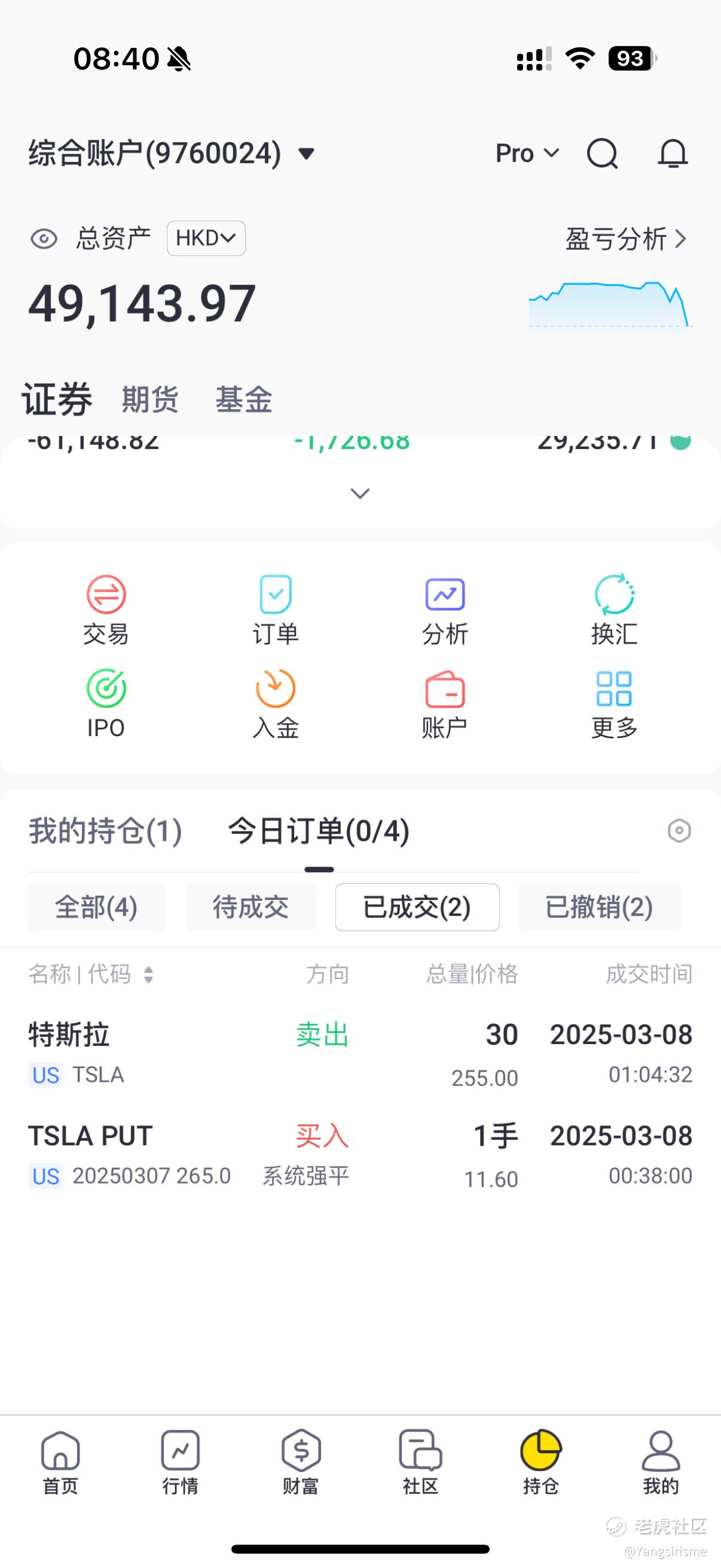Screen dimensions: 721x1568
Task: Tap the 入金 deposit shortcut
Action: tap(275, 704)
